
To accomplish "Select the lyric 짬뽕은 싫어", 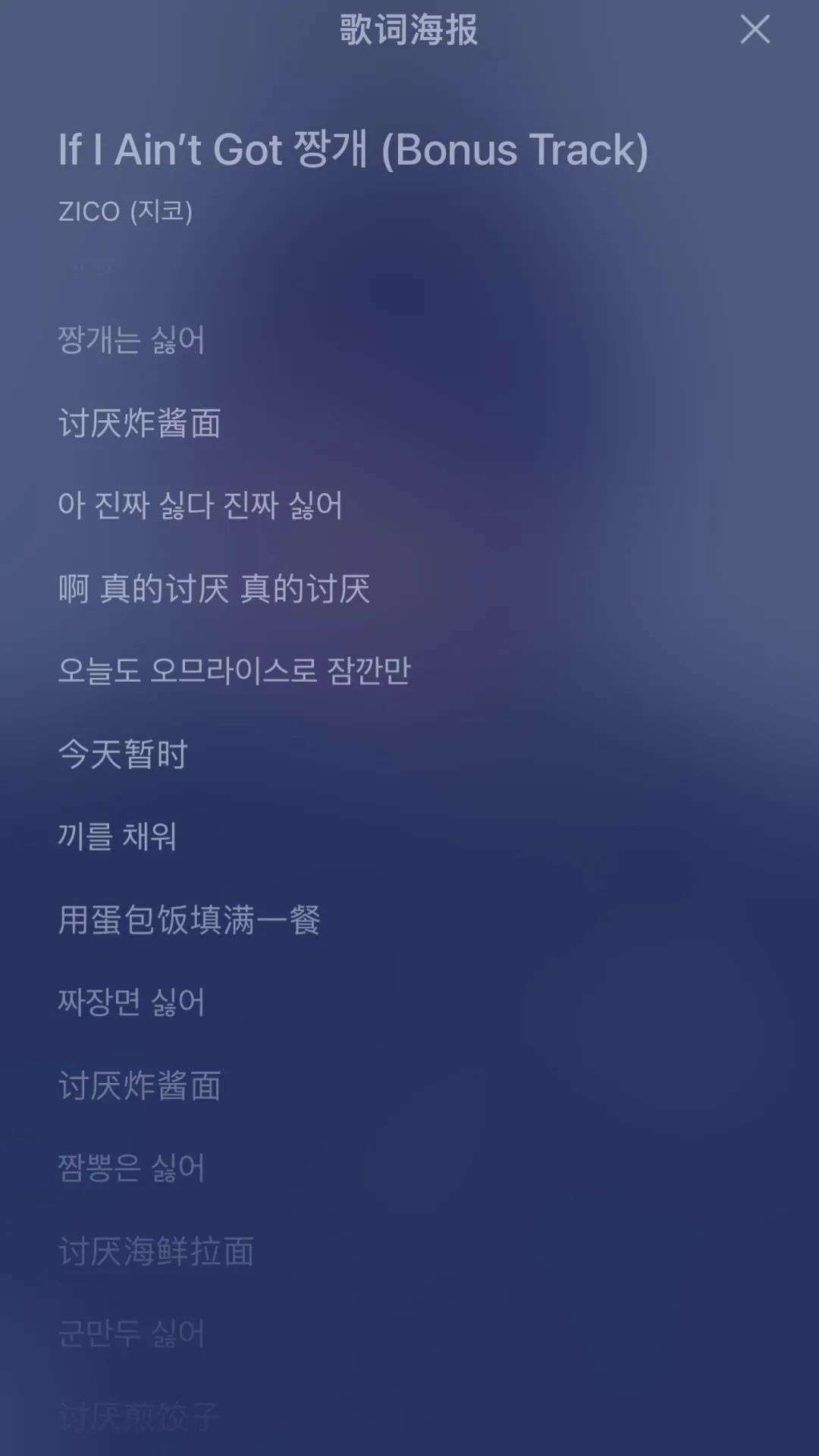I will [x=132, y=1168].
